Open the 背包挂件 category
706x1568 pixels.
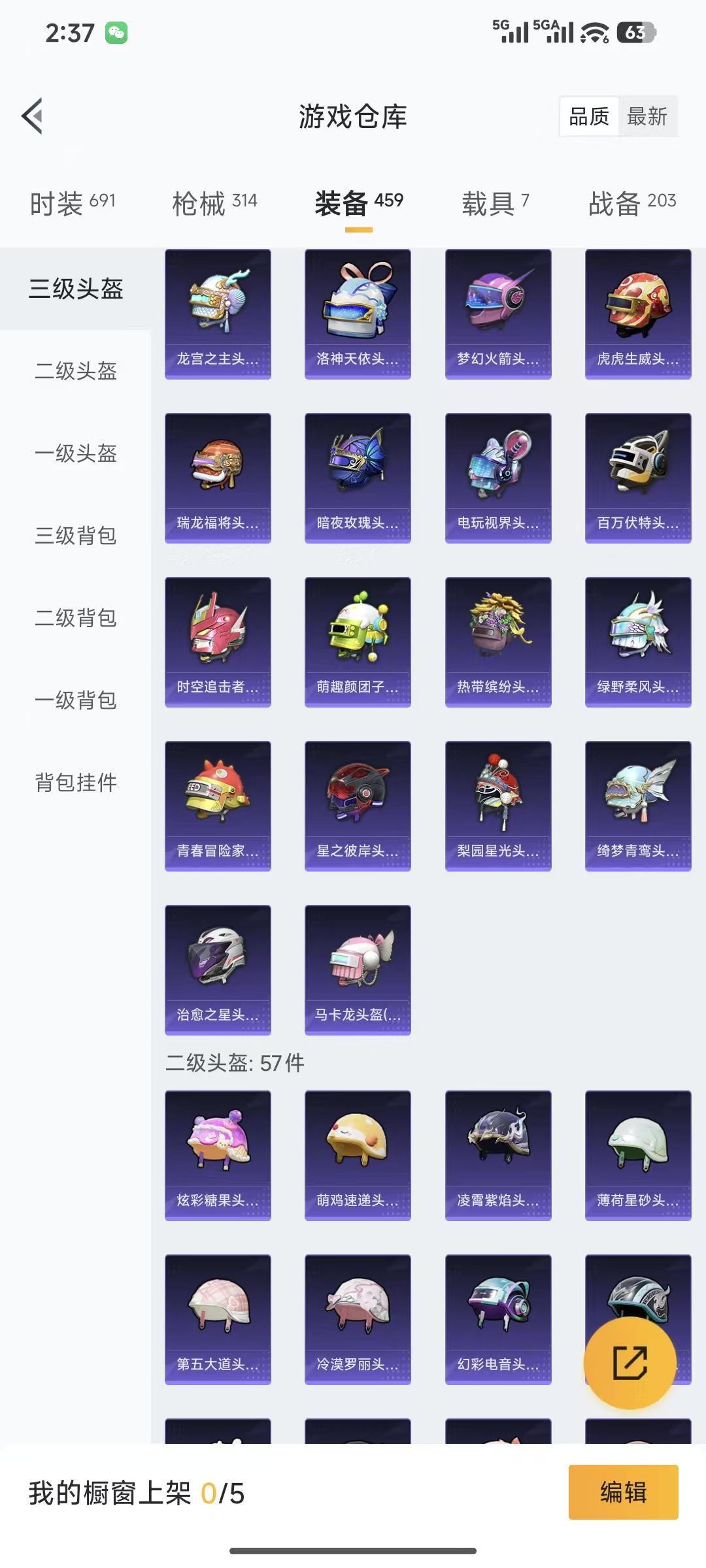pos(75,783)
